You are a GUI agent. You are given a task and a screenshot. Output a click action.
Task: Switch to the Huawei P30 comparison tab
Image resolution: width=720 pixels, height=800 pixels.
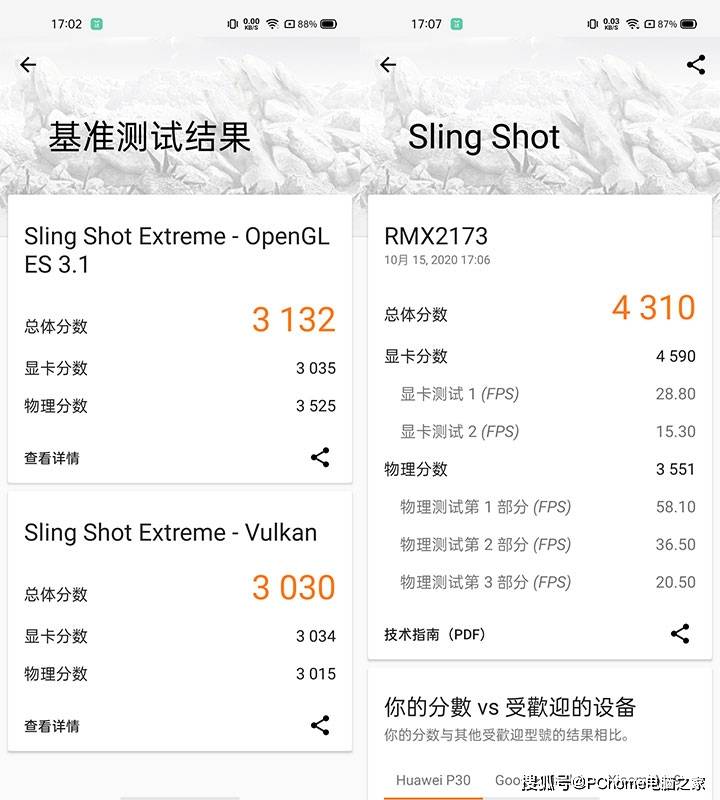(x=435, y=781)
